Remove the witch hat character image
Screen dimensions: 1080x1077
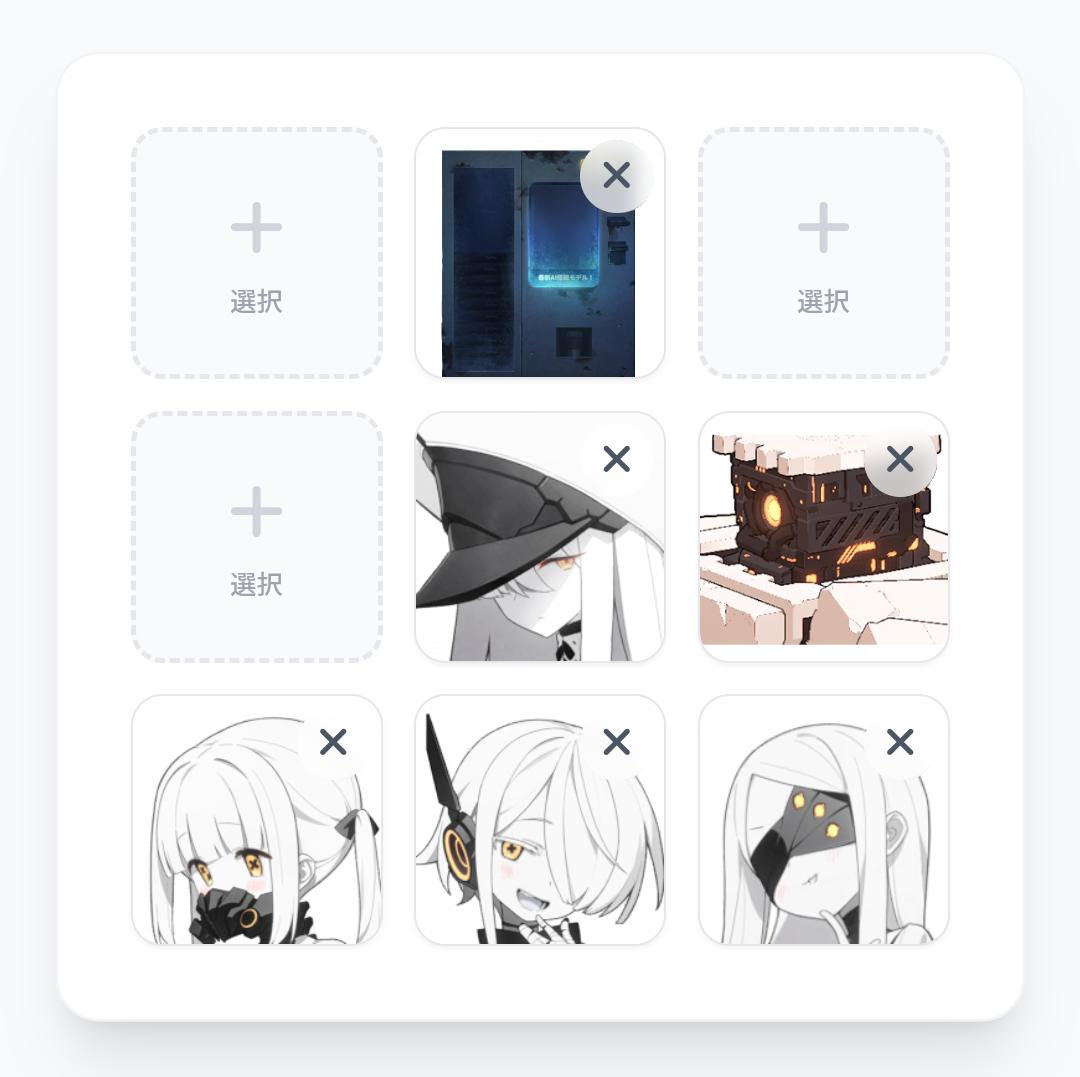(617, 460)
